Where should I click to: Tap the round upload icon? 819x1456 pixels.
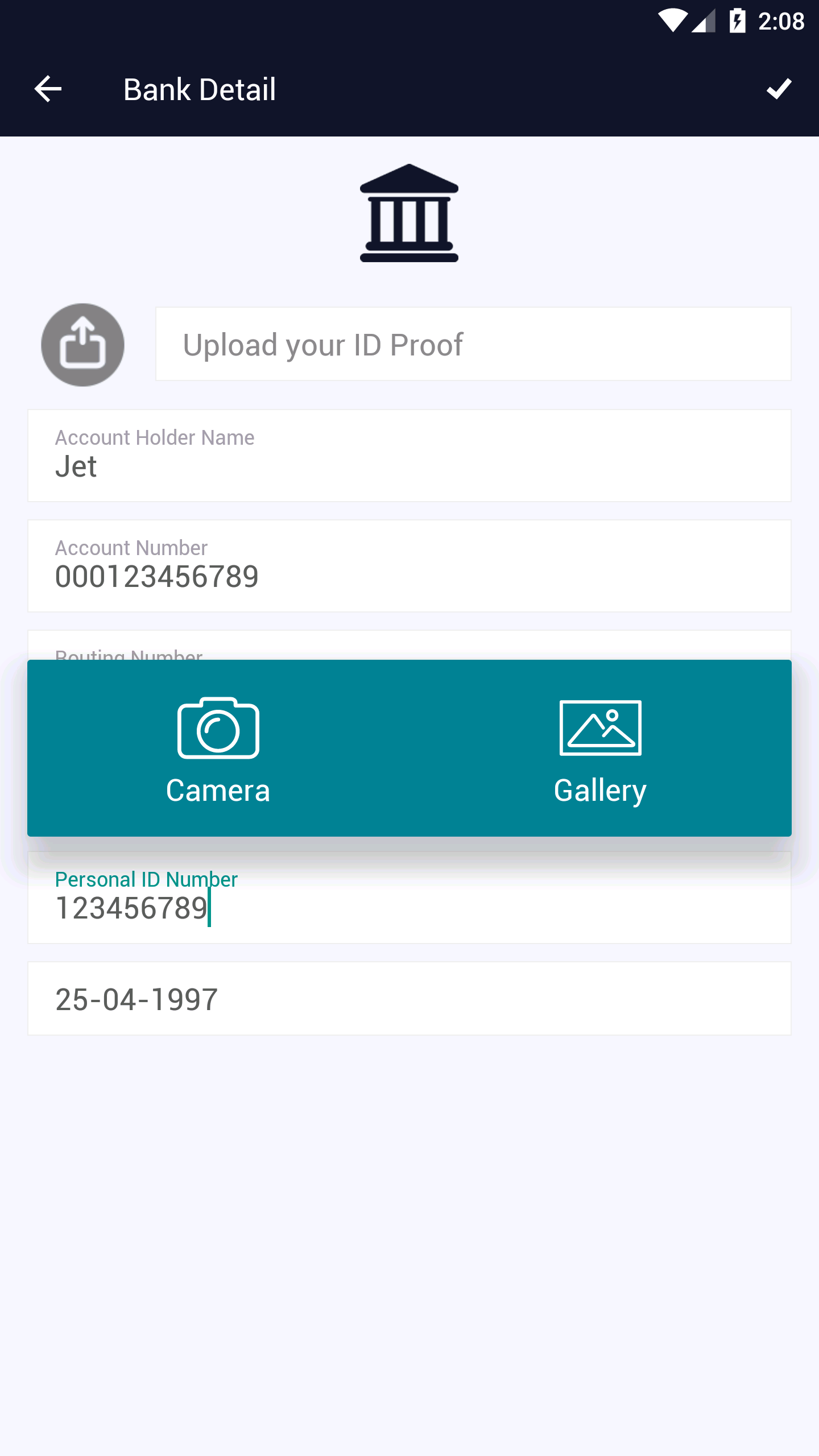click(x=83, y=345)
